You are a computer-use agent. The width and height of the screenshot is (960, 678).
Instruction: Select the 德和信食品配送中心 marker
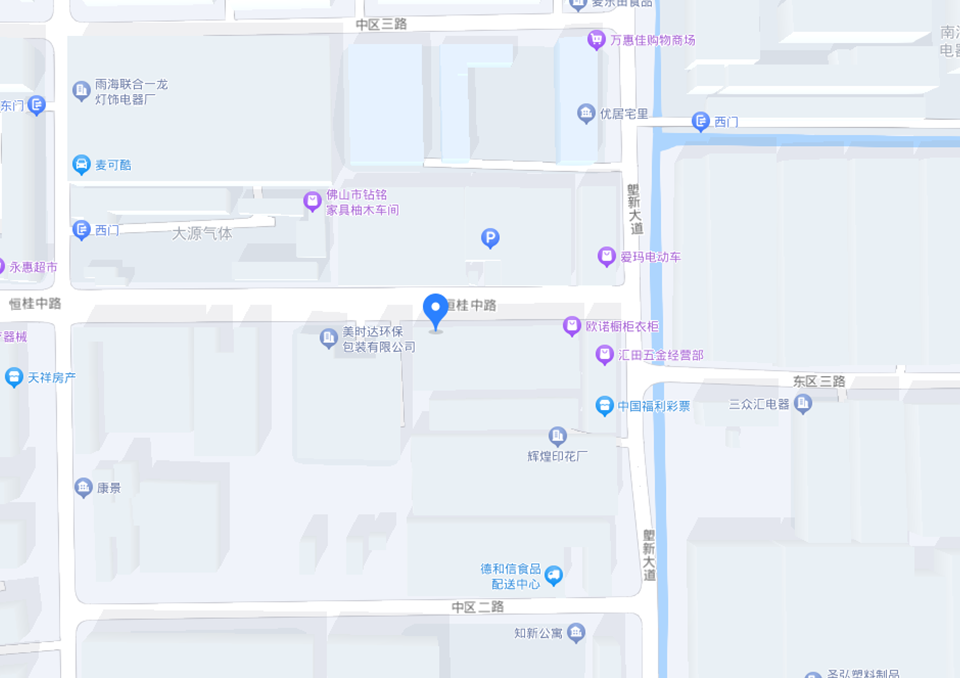[x=553, y=575]
